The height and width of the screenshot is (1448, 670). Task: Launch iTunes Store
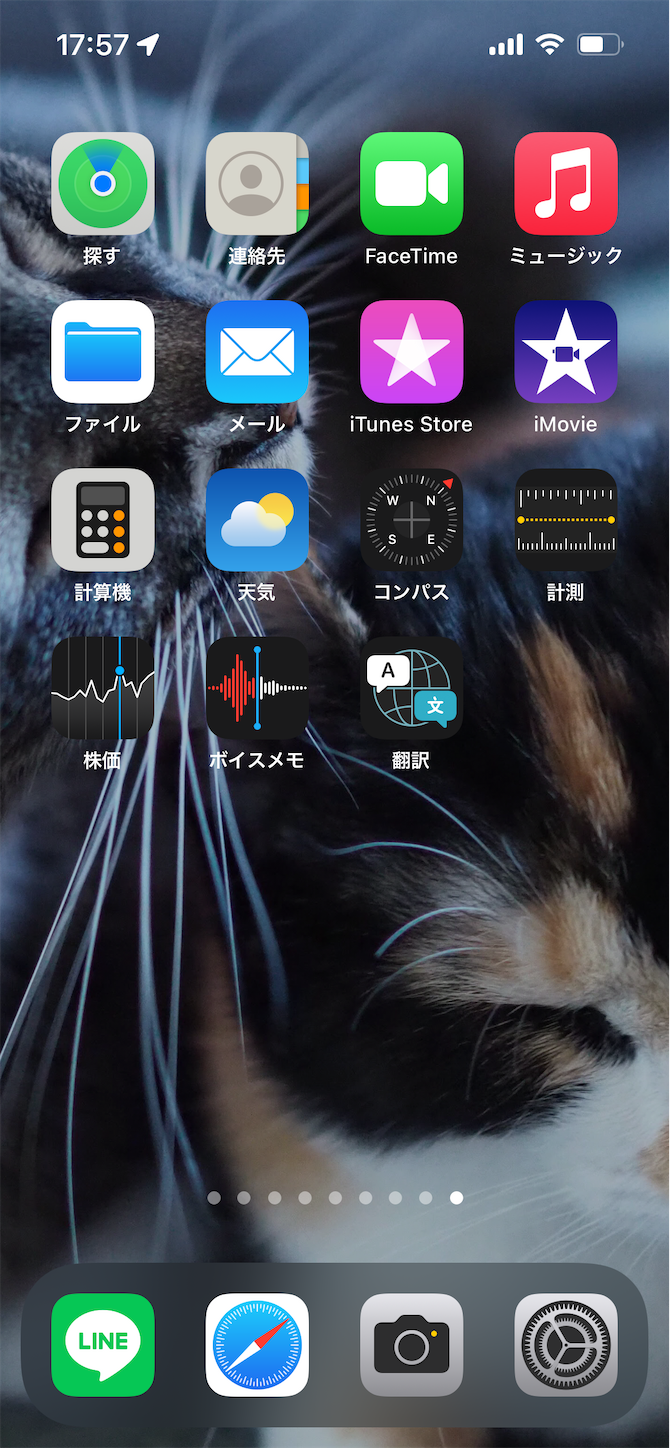point(411,352)
